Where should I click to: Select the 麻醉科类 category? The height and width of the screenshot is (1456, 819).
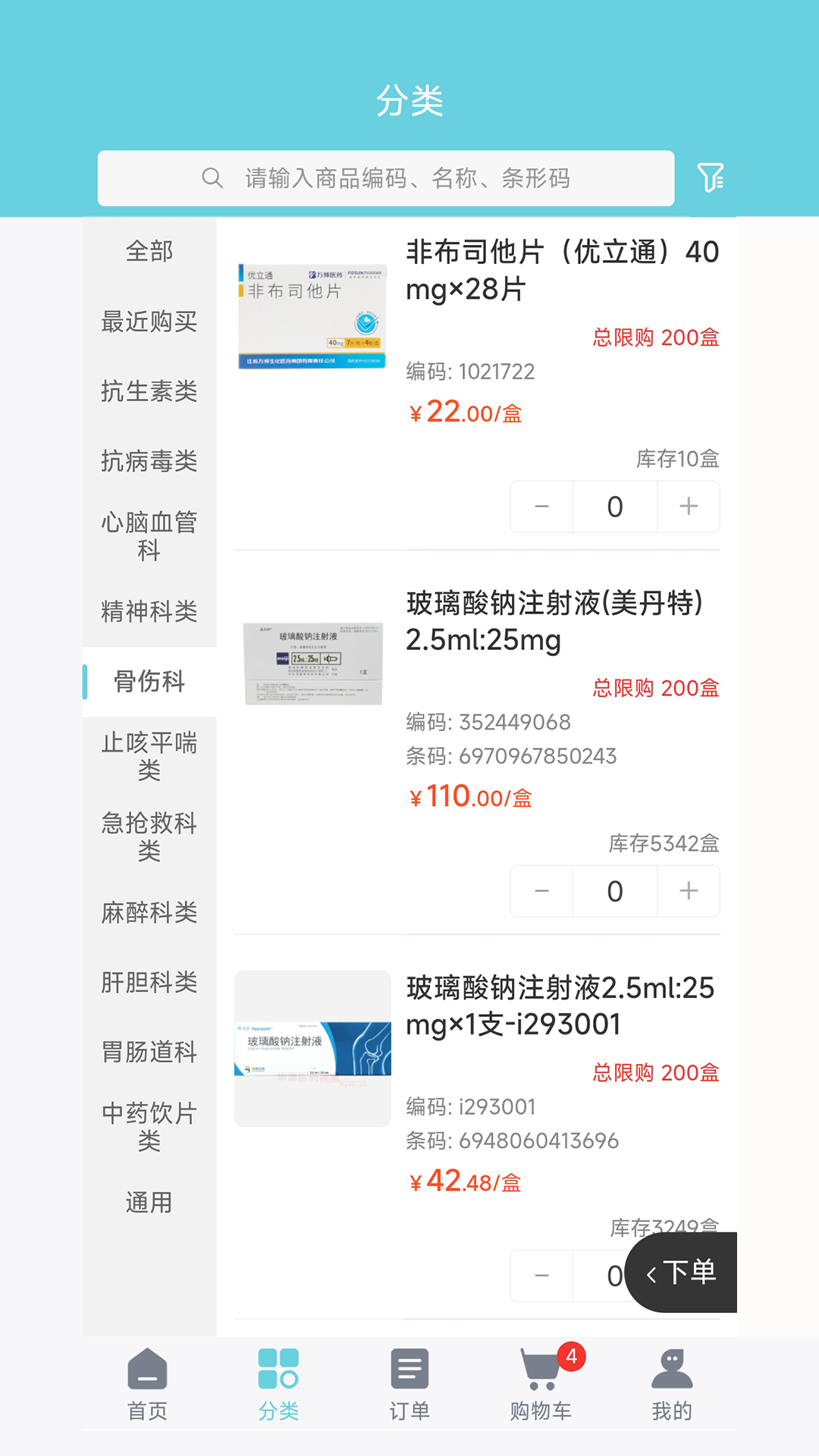click(149, 912)
